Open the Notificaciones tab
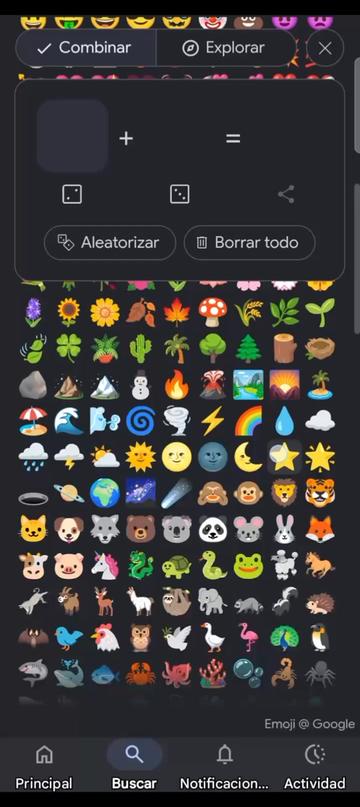Screen dimensions: 360x807 click(225, 769)
